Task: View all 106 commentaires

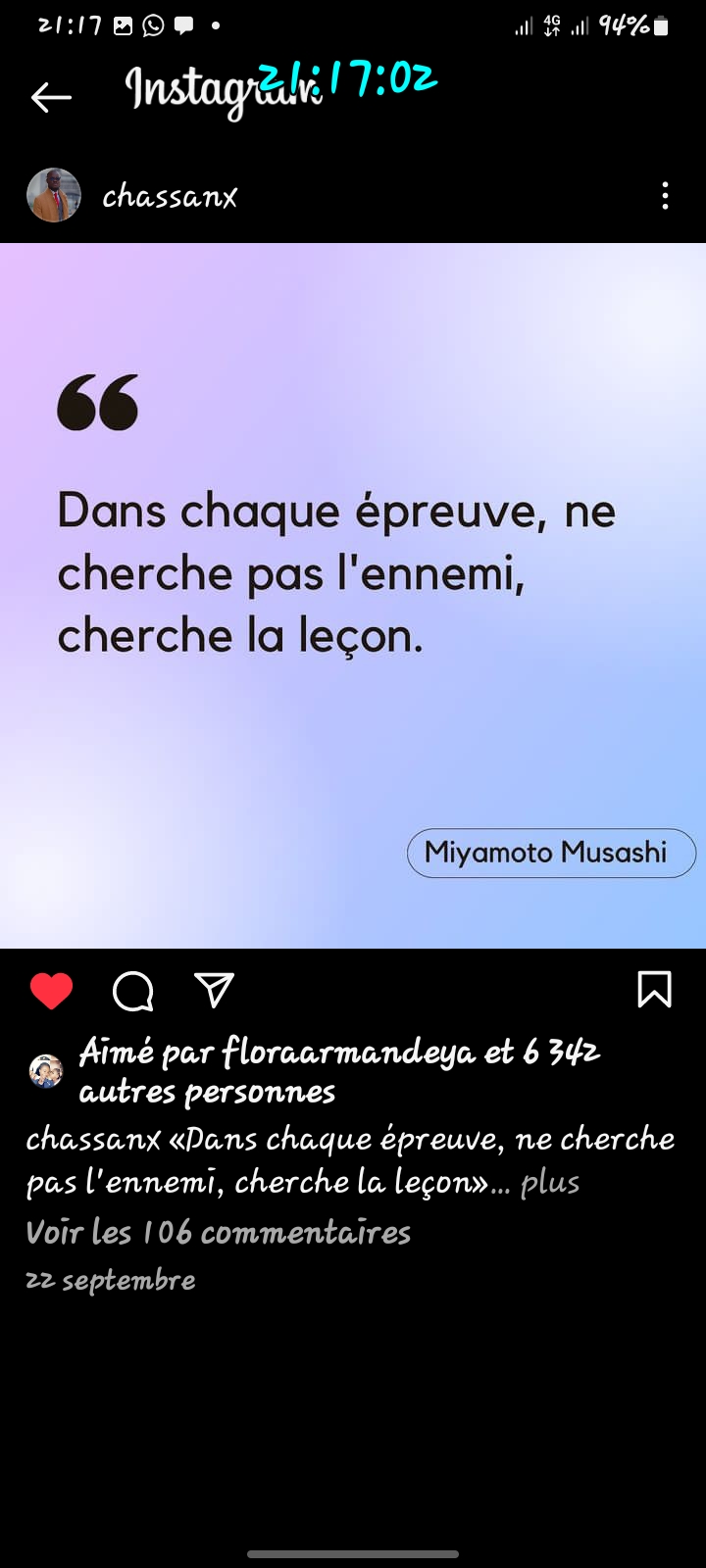Action: (x=219, y=1232)
